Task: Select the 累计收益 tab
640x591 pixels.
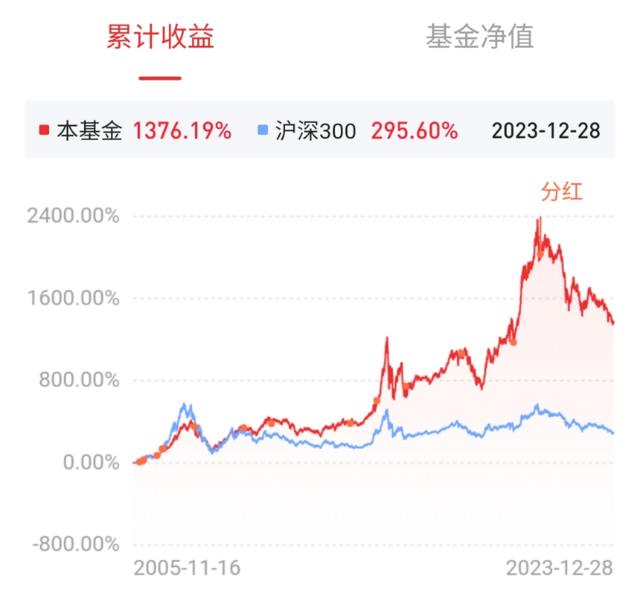Action: click(160, 37)
